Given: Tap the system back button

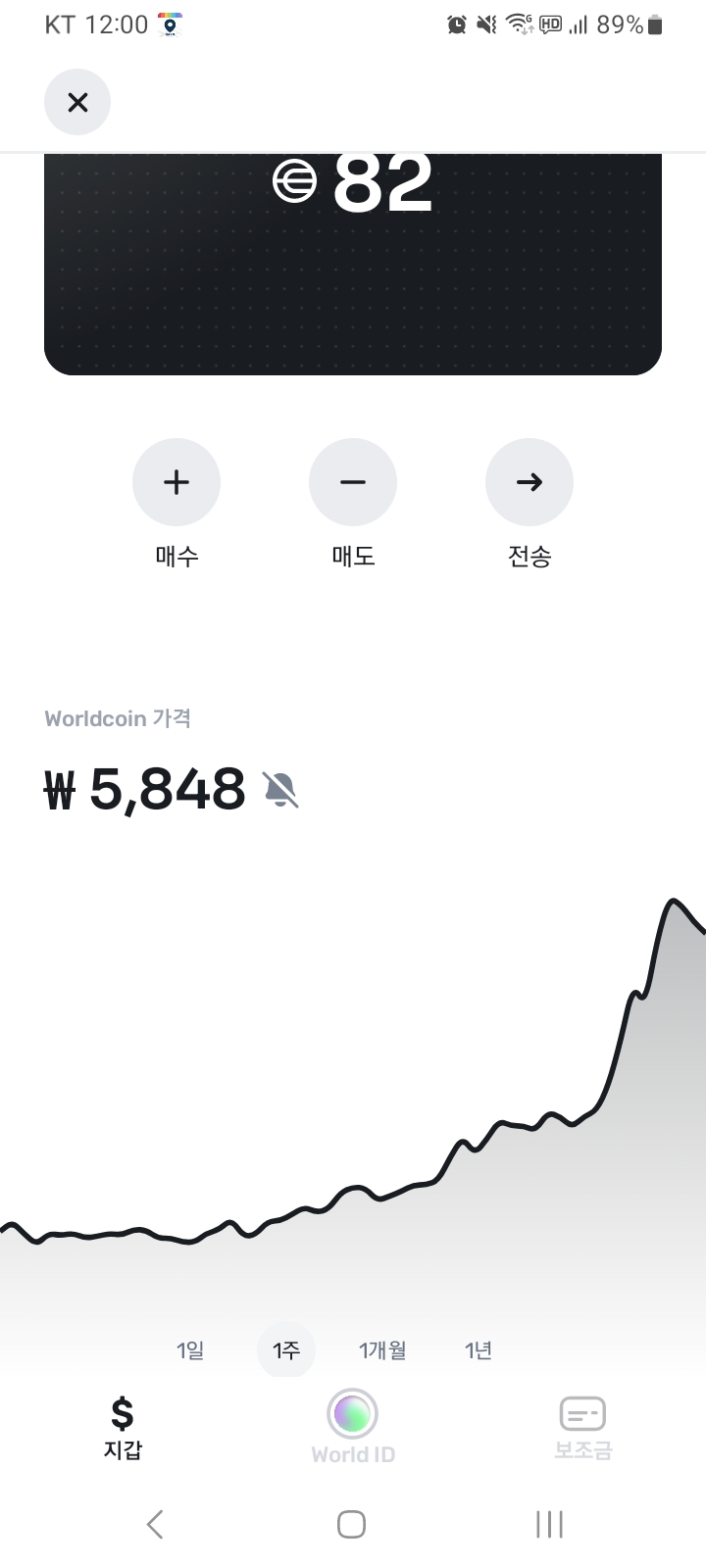Looking at the screenshot, I should tap(155, 1524).
